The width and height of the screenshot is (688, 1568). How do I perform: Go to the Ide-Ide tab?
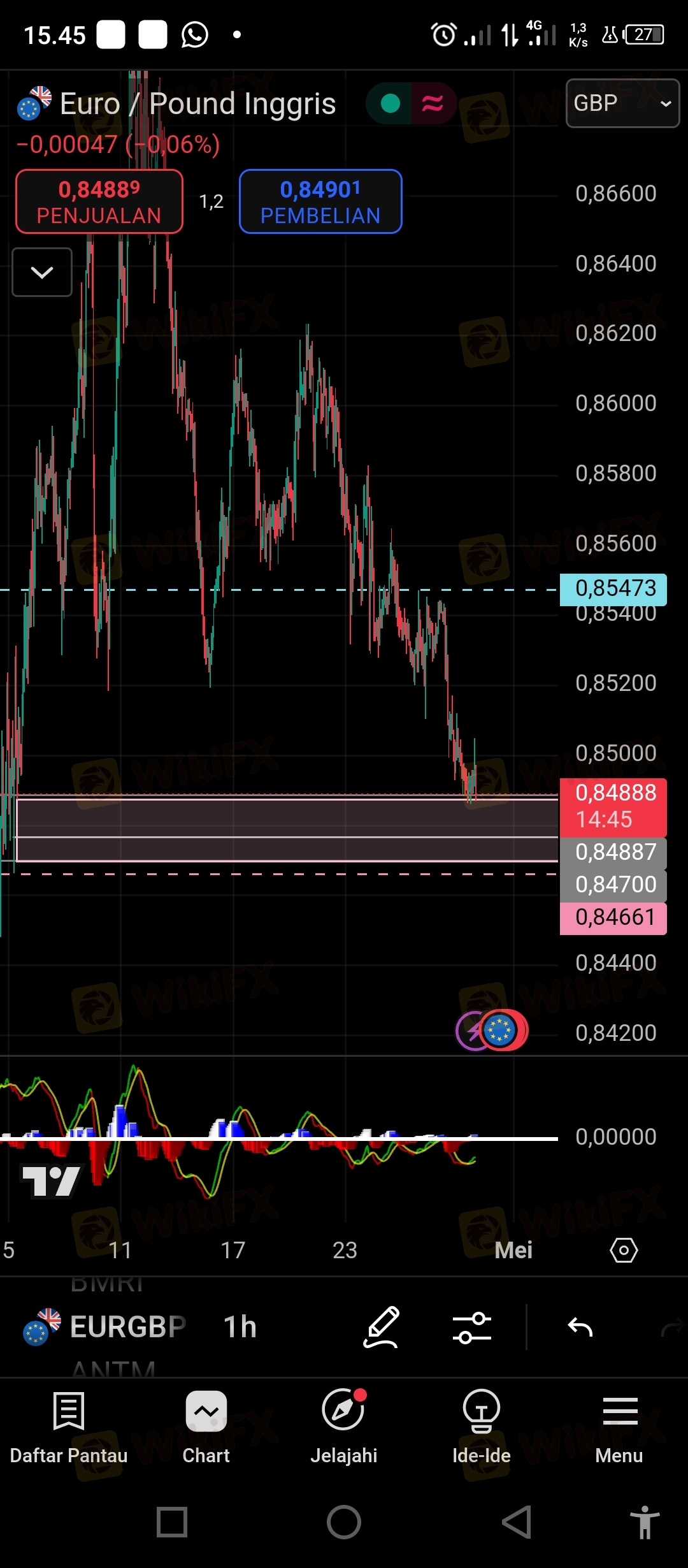[482, 1428]
